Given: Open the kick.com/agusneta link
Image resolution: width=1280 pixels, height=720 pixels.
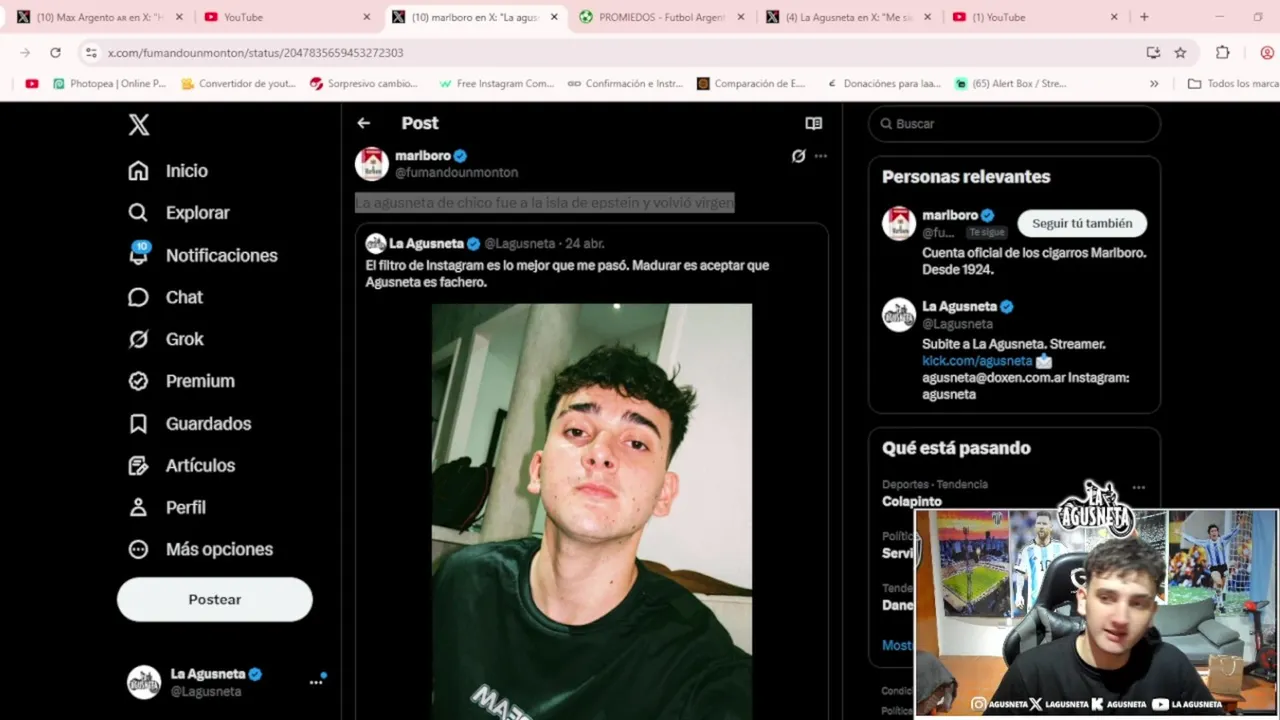Looking at the screenshot, I should point(977,361).
